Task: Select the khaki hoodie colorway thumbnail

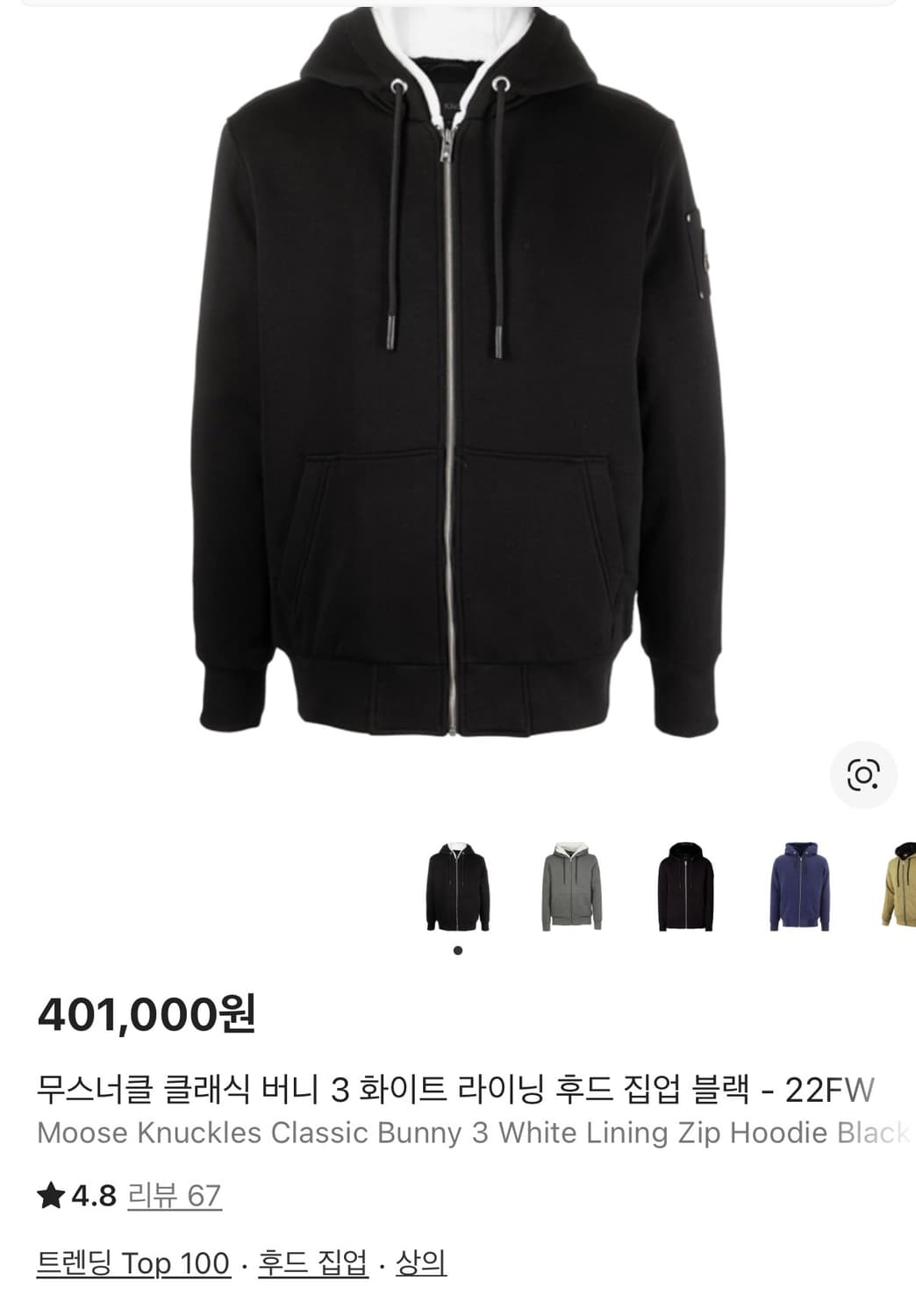Action: click(x=899, y=888)
